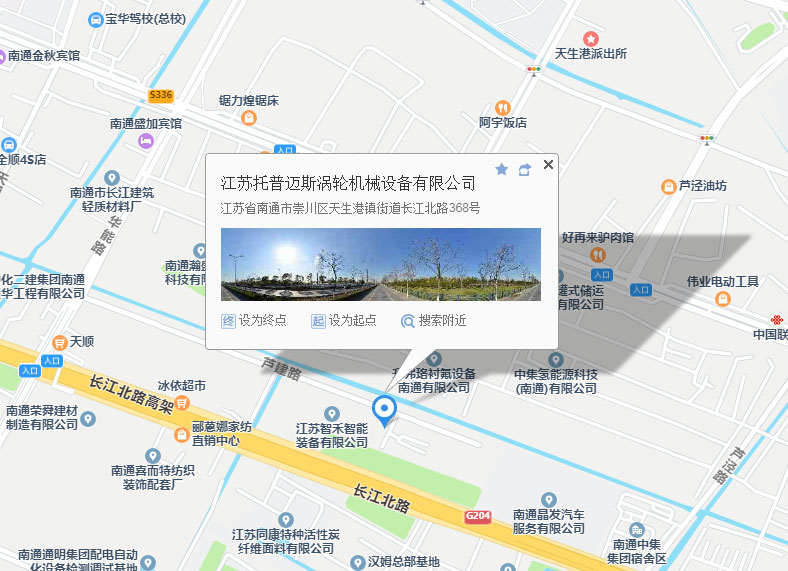Open the 冰依超市 supermarket marker

pyautogui.click(x=183, y=385)
